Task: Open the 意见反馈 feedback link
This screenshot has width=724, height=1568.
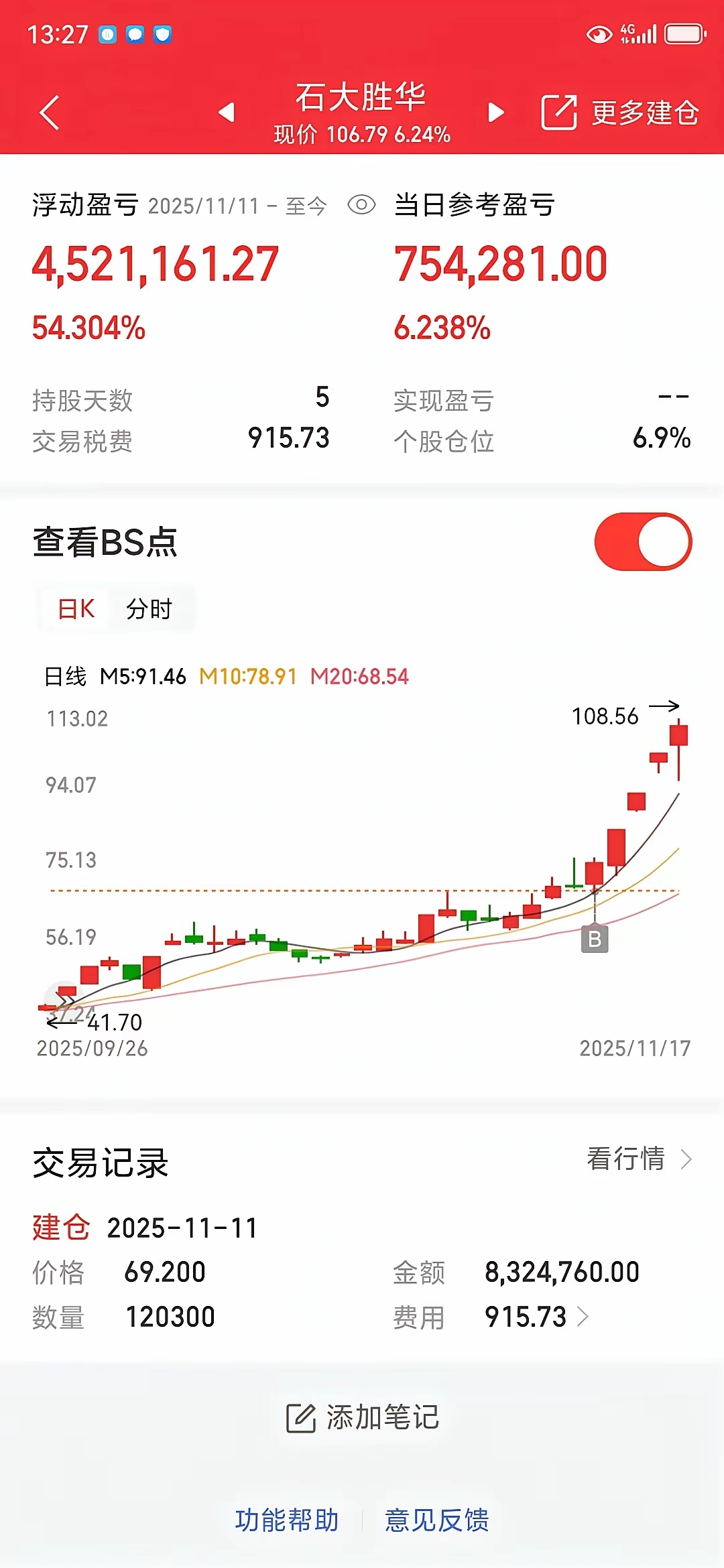Action: (437, 1520)
